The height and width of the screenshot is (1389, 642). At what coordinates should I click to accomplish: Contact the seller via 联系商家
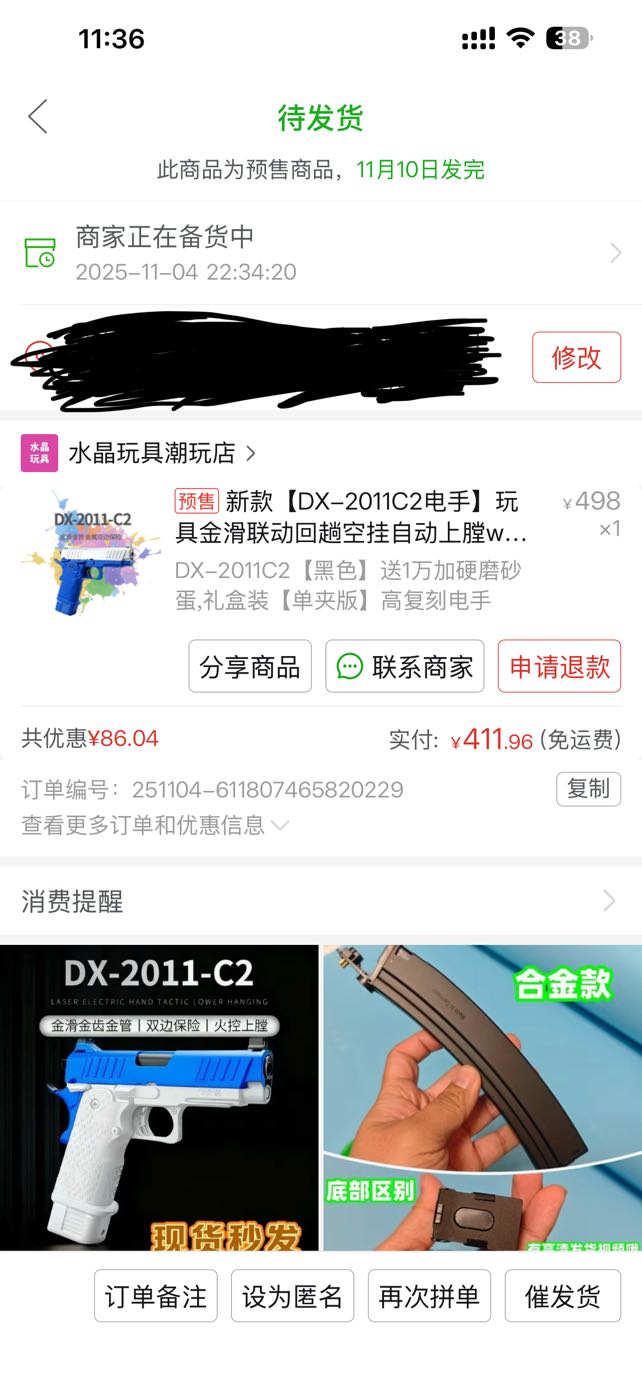pyautogui.click(x=405, y=667)
